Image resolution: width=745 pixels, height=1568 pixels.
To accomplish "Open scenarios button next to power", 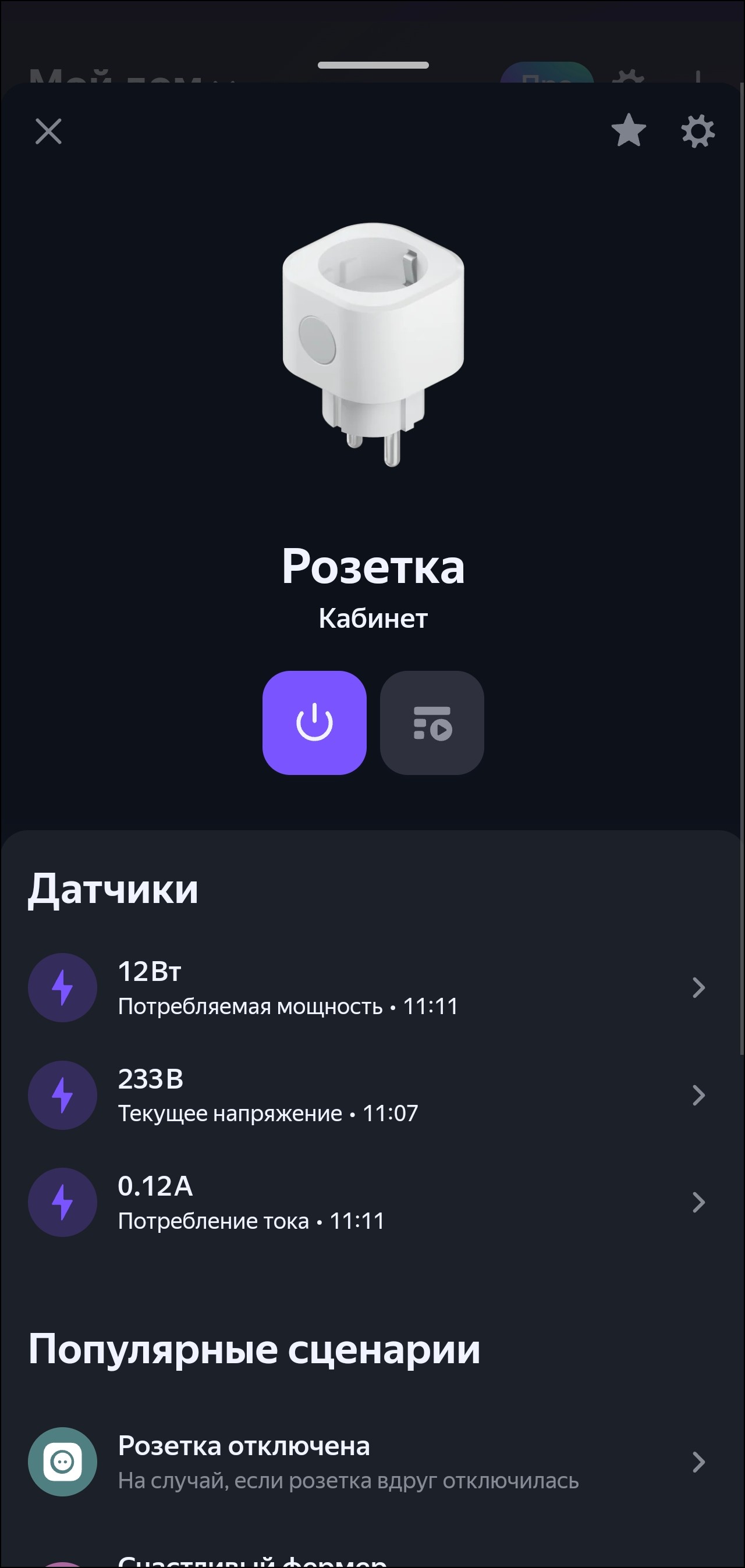I will coord(432,723).
